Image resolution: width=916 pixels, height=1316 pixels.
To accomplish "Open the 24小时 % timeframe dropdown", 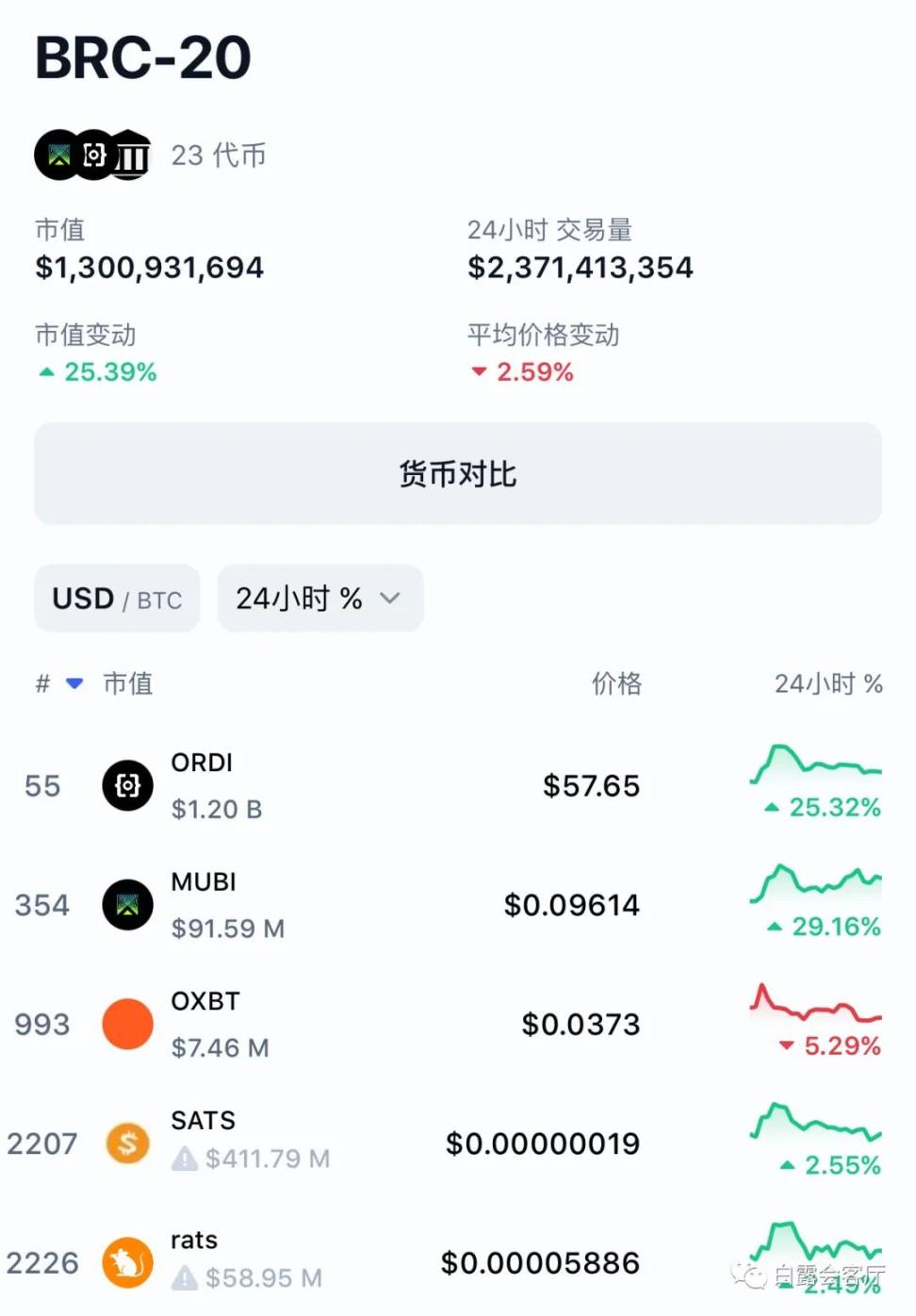I will pos(319,598).
